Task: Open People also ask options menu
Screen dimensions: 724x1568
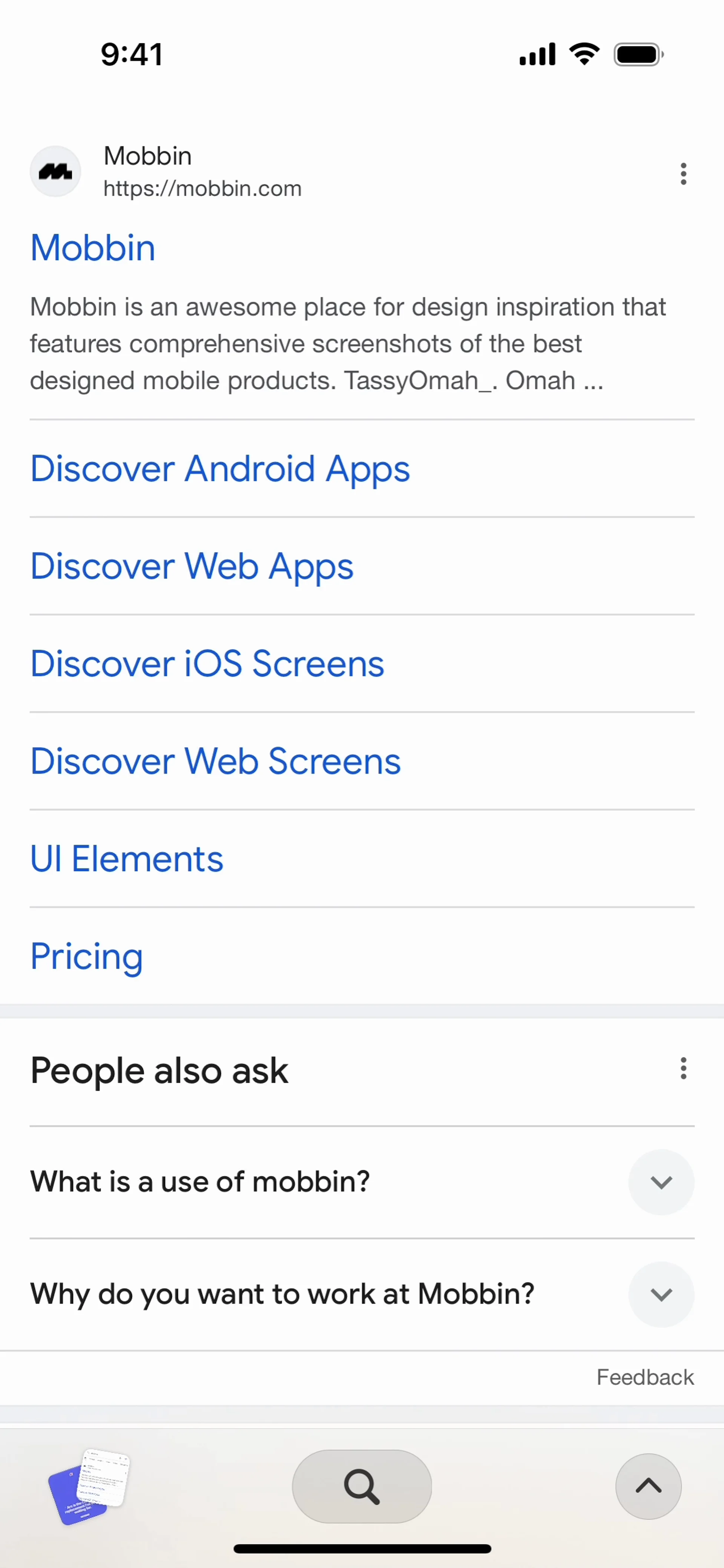Action: 683,1069
